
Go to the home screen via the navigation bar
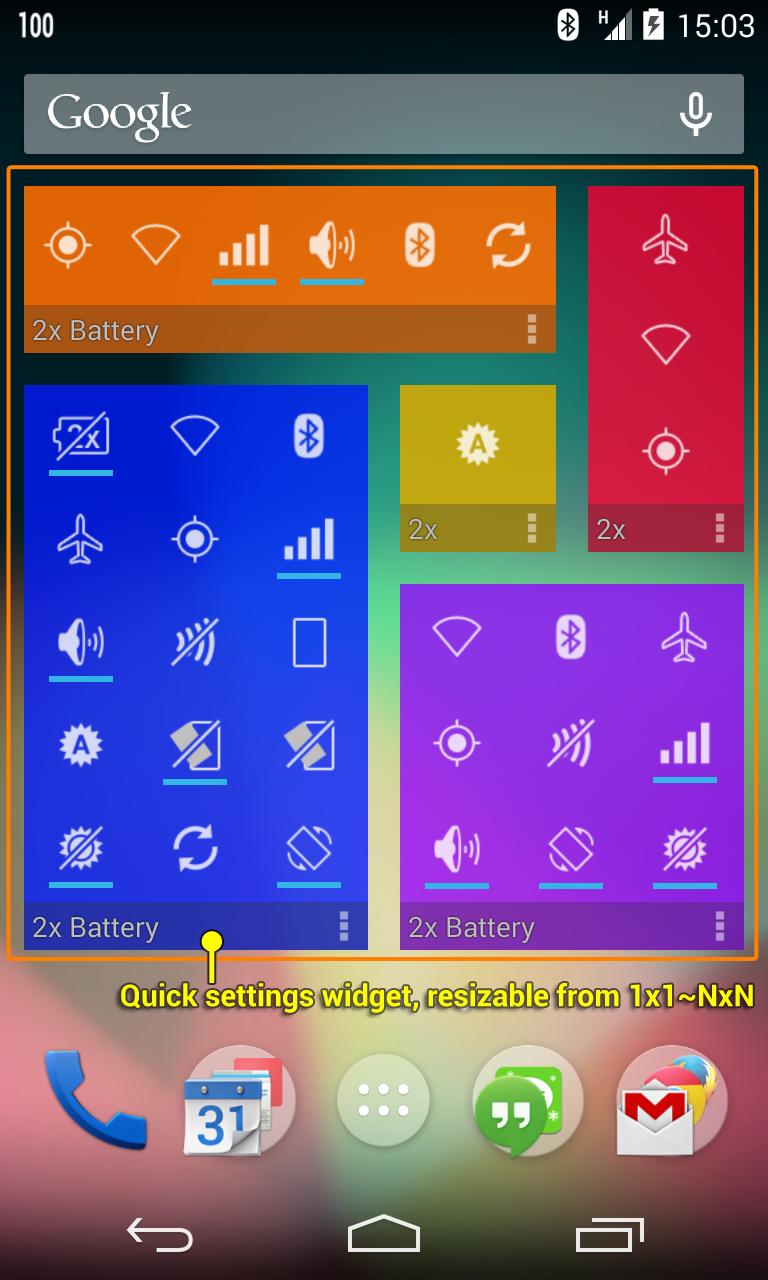(x=384, y=1234)
